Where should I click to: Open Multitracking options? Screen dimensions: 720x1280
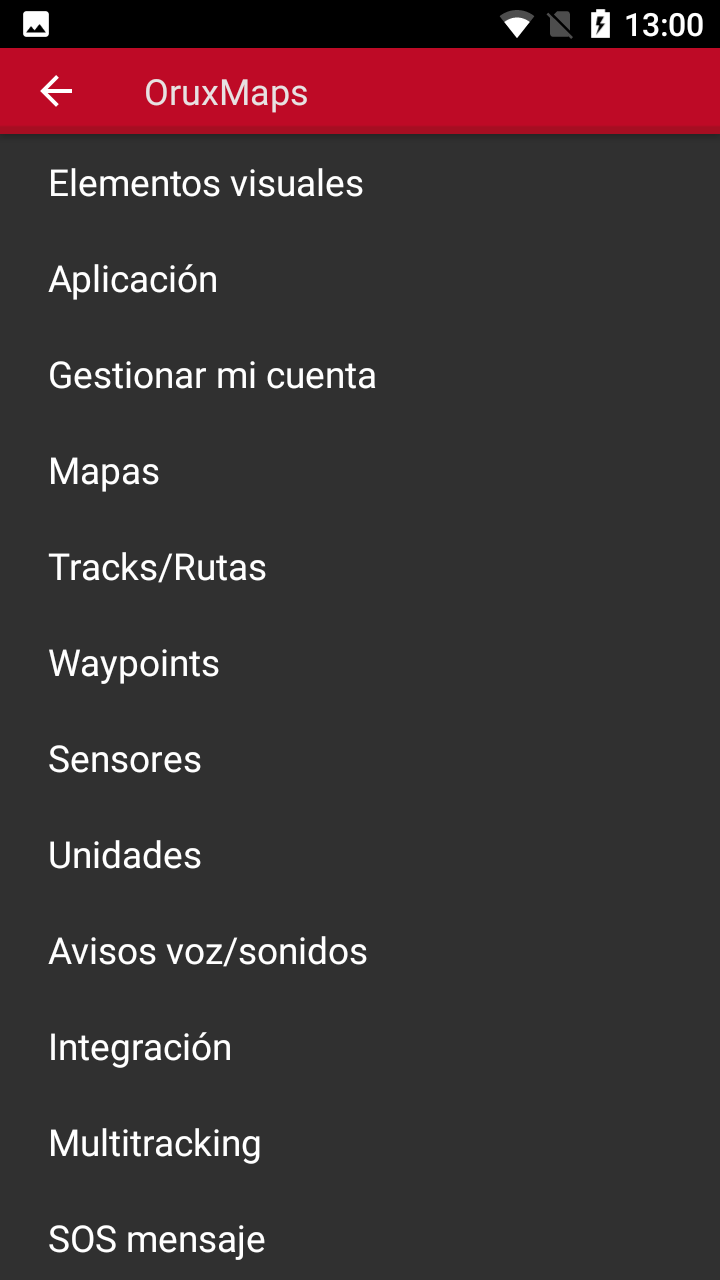[154, 1143]
